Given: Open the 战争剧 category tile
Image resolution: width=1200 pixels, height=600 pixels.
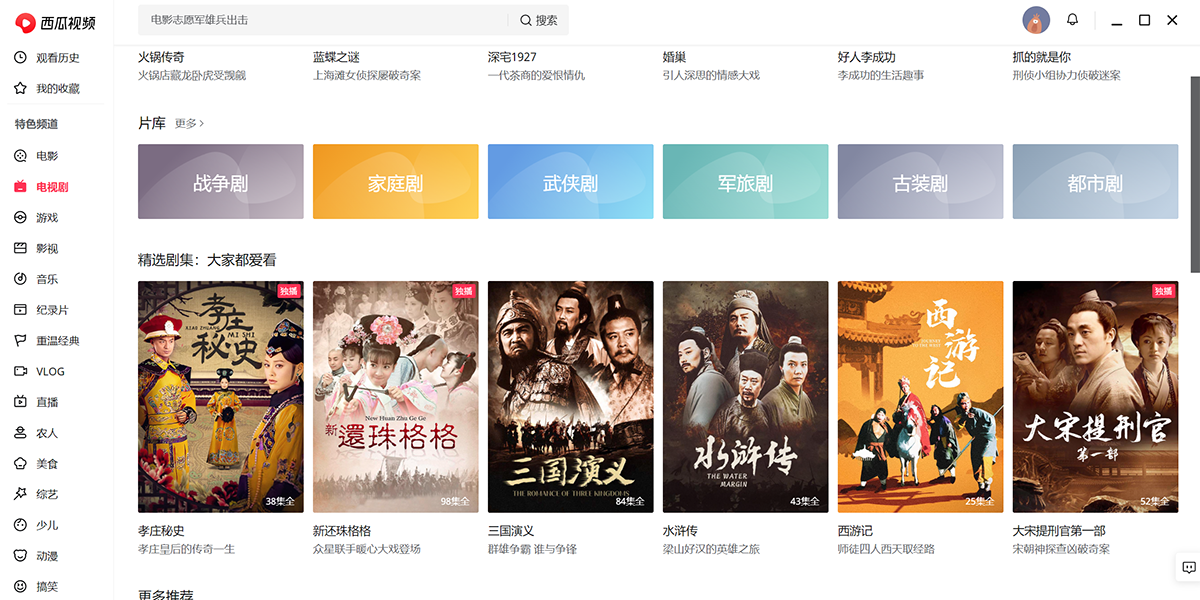Looking at the screenshot, I should [220, 182].
